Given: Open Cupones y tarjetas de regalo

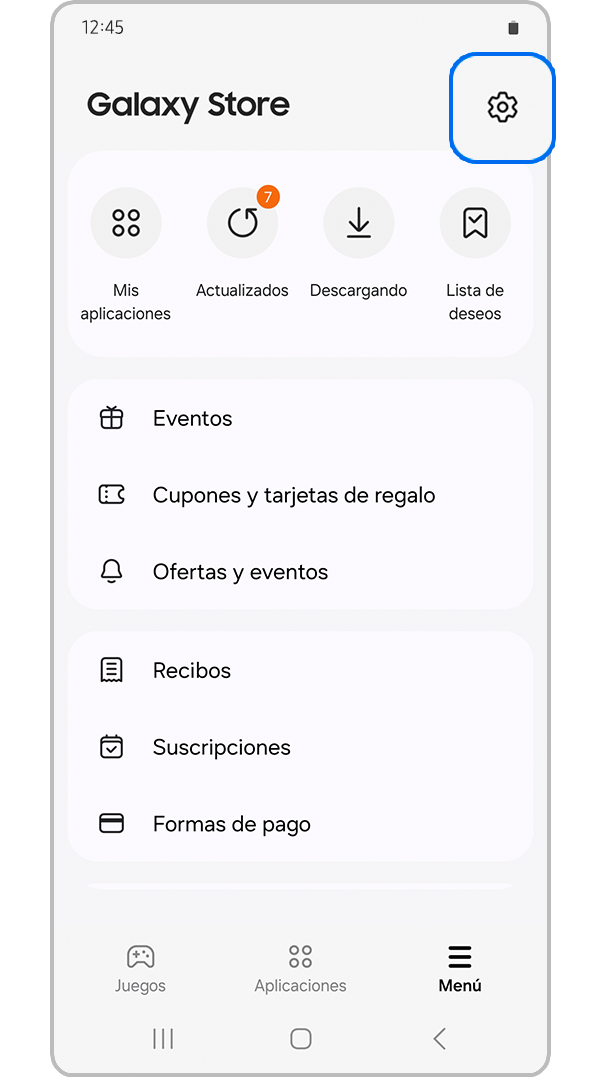Looking at the screenshot, I should point(300,495).
